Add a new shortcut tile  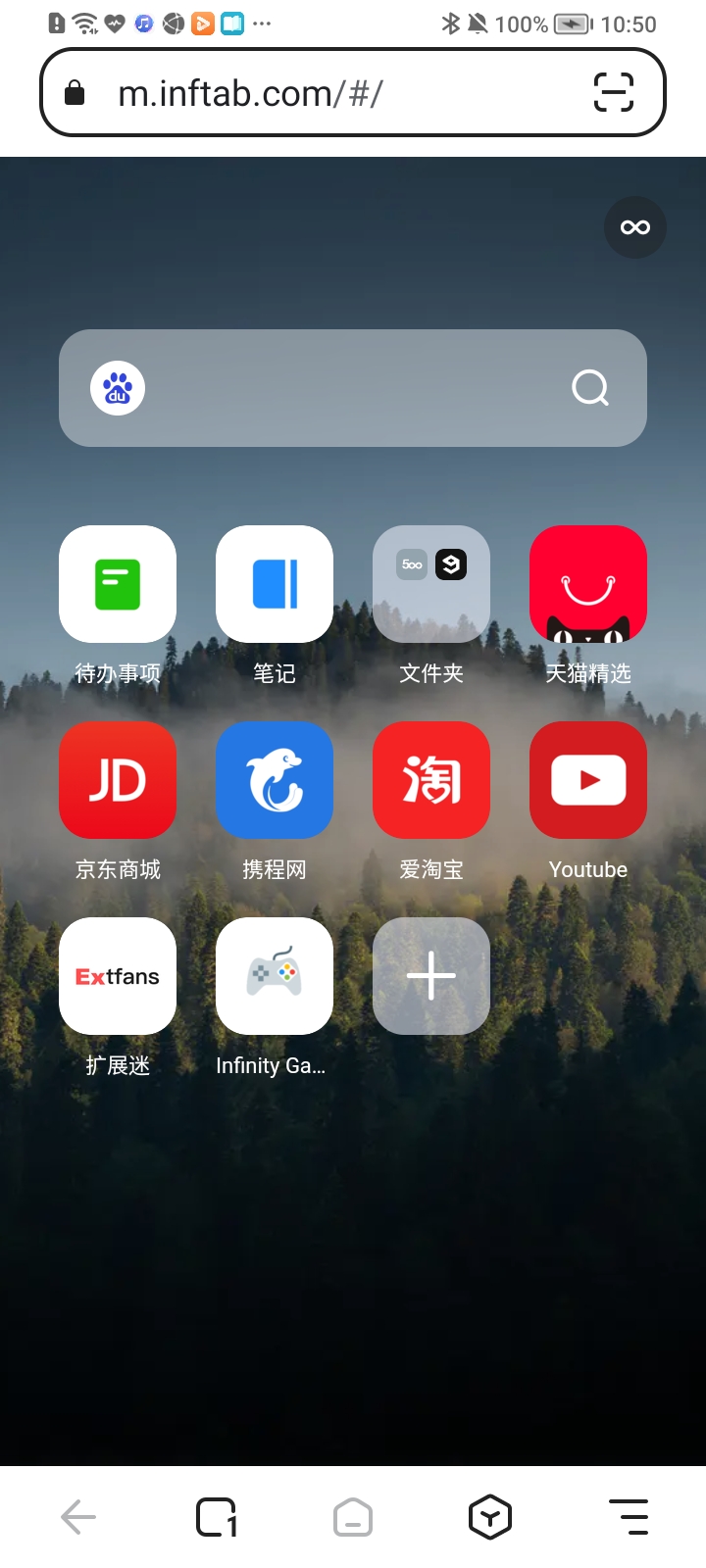coord(431,976)
